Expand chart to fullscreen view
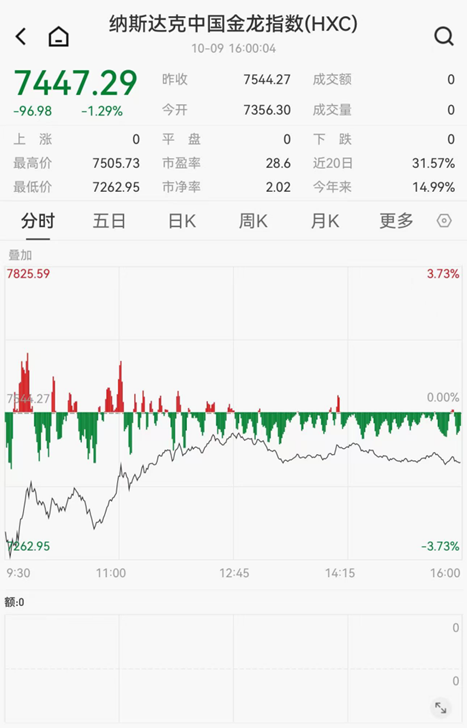This screenshot has height=728, width=467. coord(441,708)
